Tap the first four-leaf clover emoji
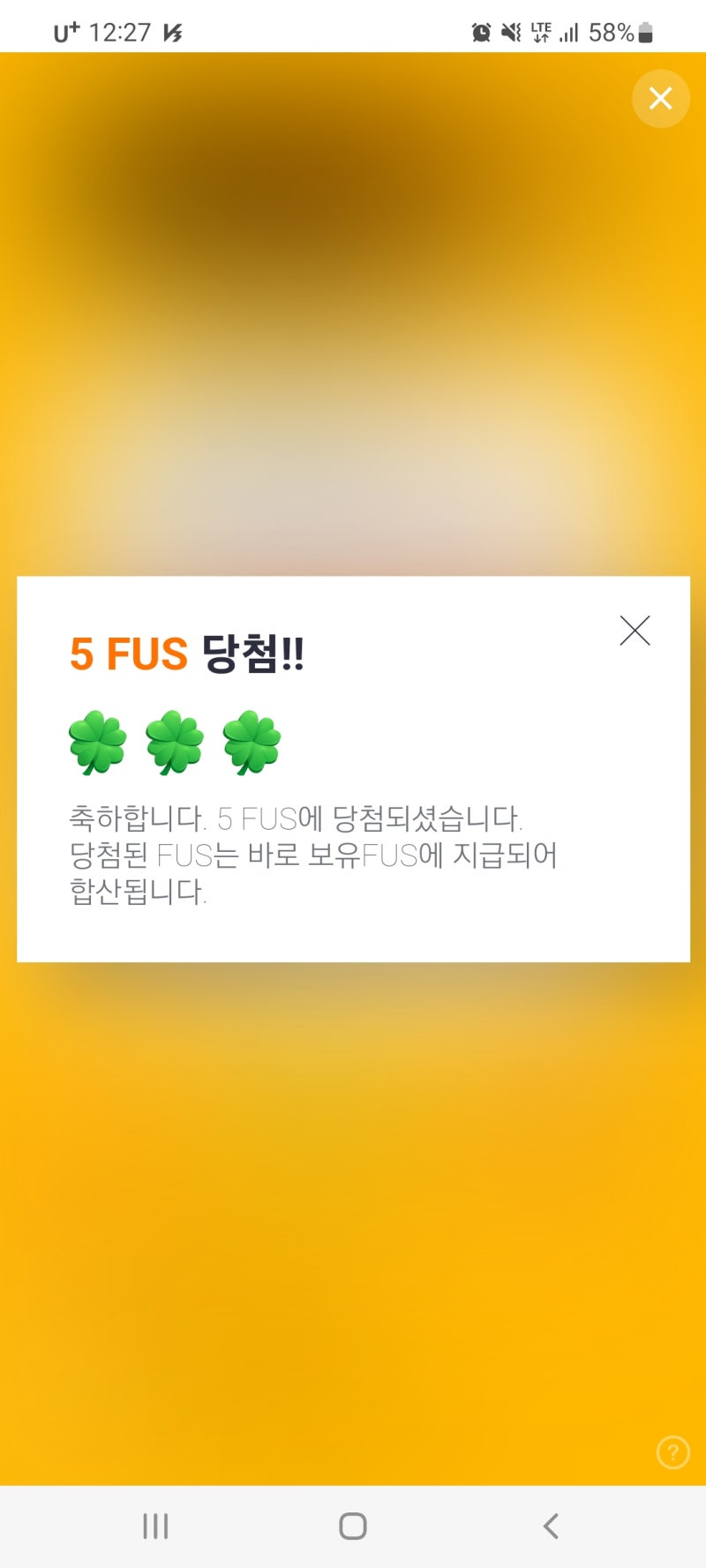The height and width of the screenshot is (1568, 706). [97, 743]
